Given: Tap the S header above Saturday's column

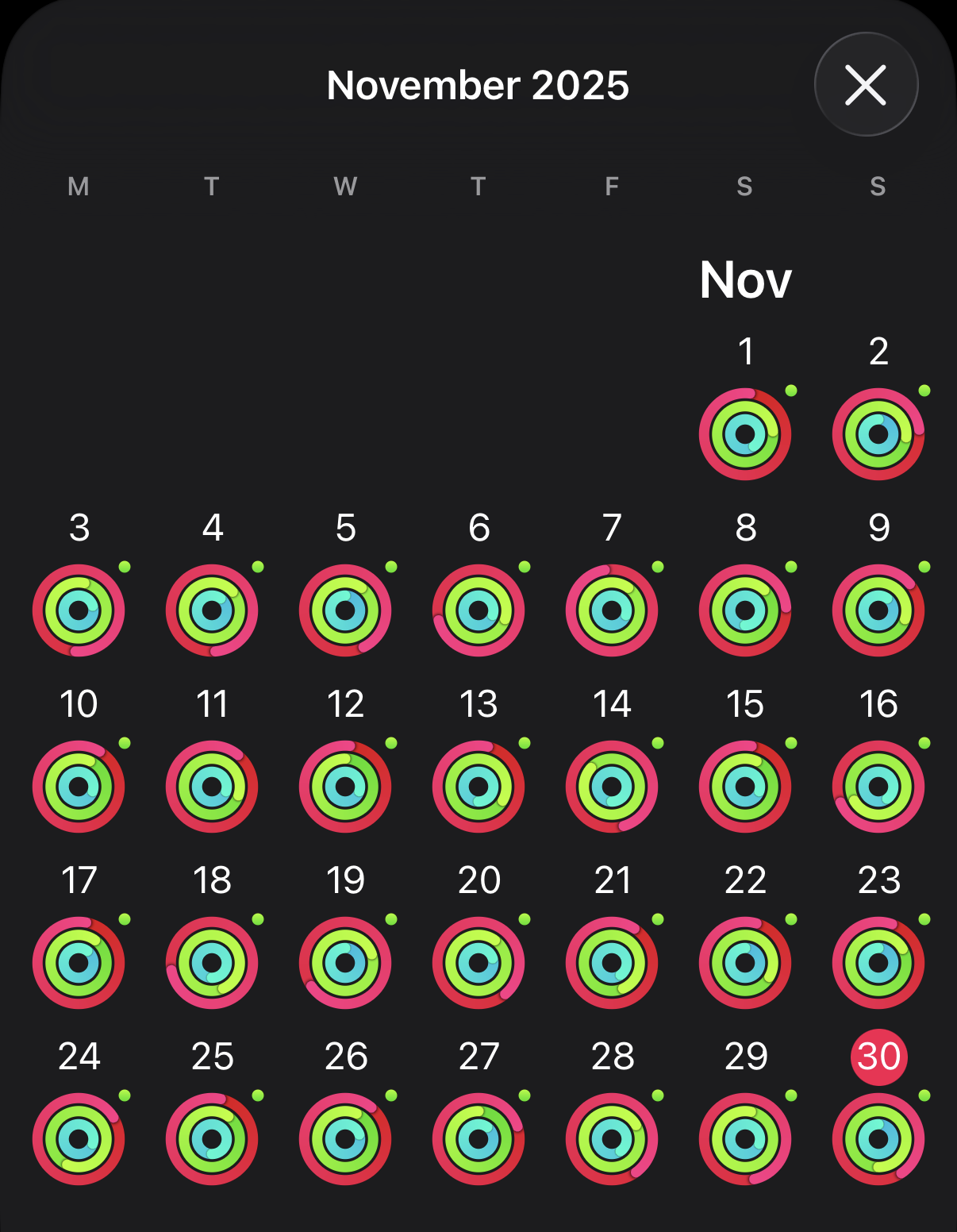Looking at the screenshot, I should (x=744, y=186).
